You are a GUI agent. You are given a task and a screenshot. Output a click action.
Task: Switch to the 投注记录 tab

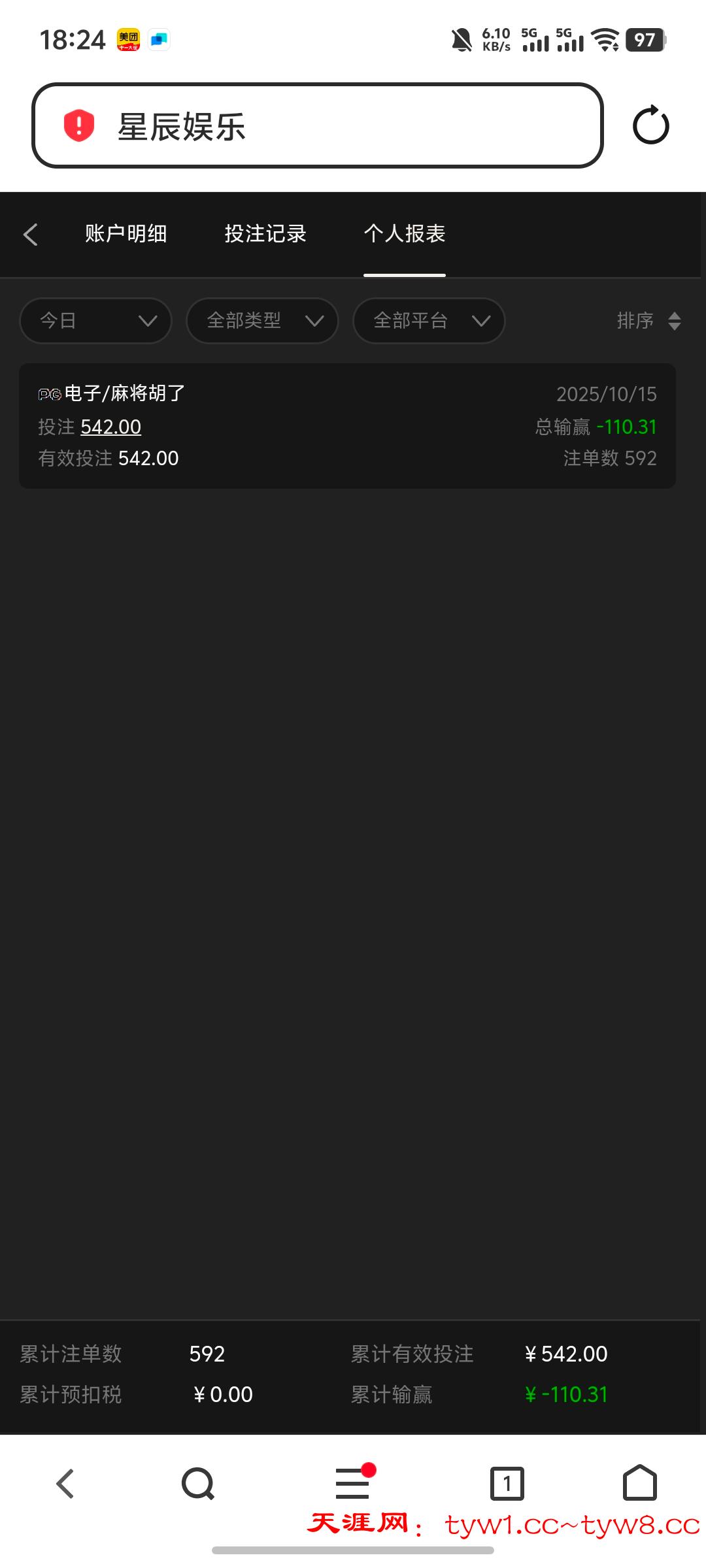pos(265,234)
